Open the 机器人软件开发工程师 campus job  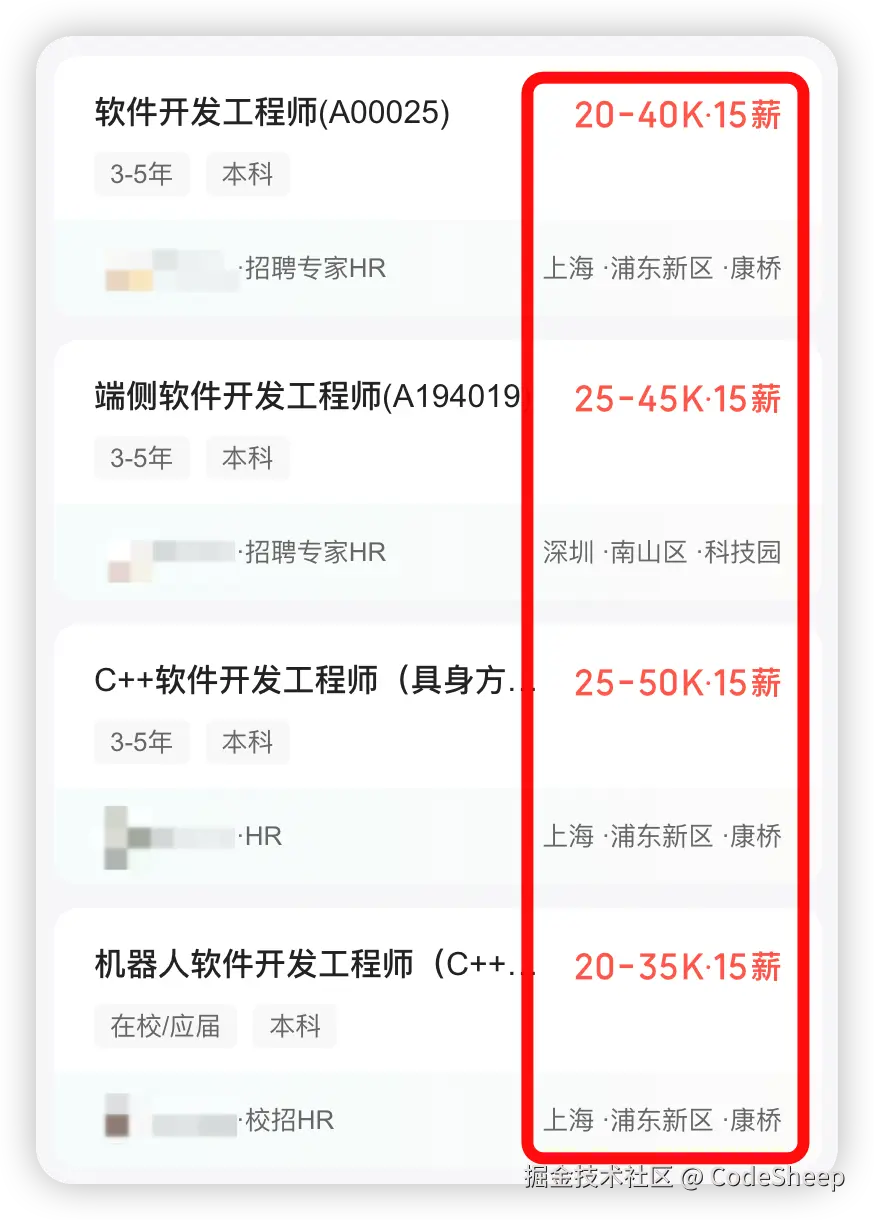tap(314, 966)
